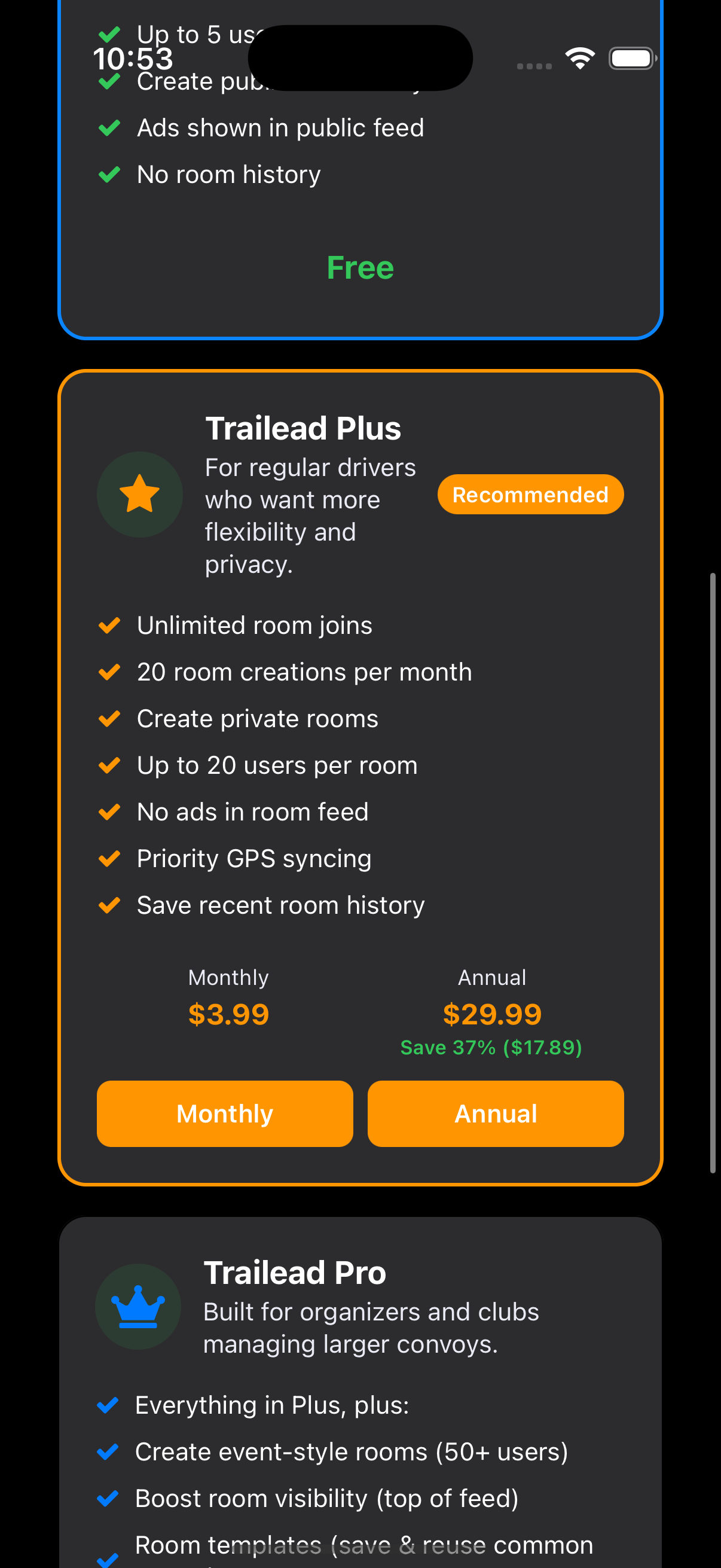This screenshot has width=721, height=1568.
Task: Subscribe to Trailead Plus with Monthly button
Action: click(x=225, y=1114)
